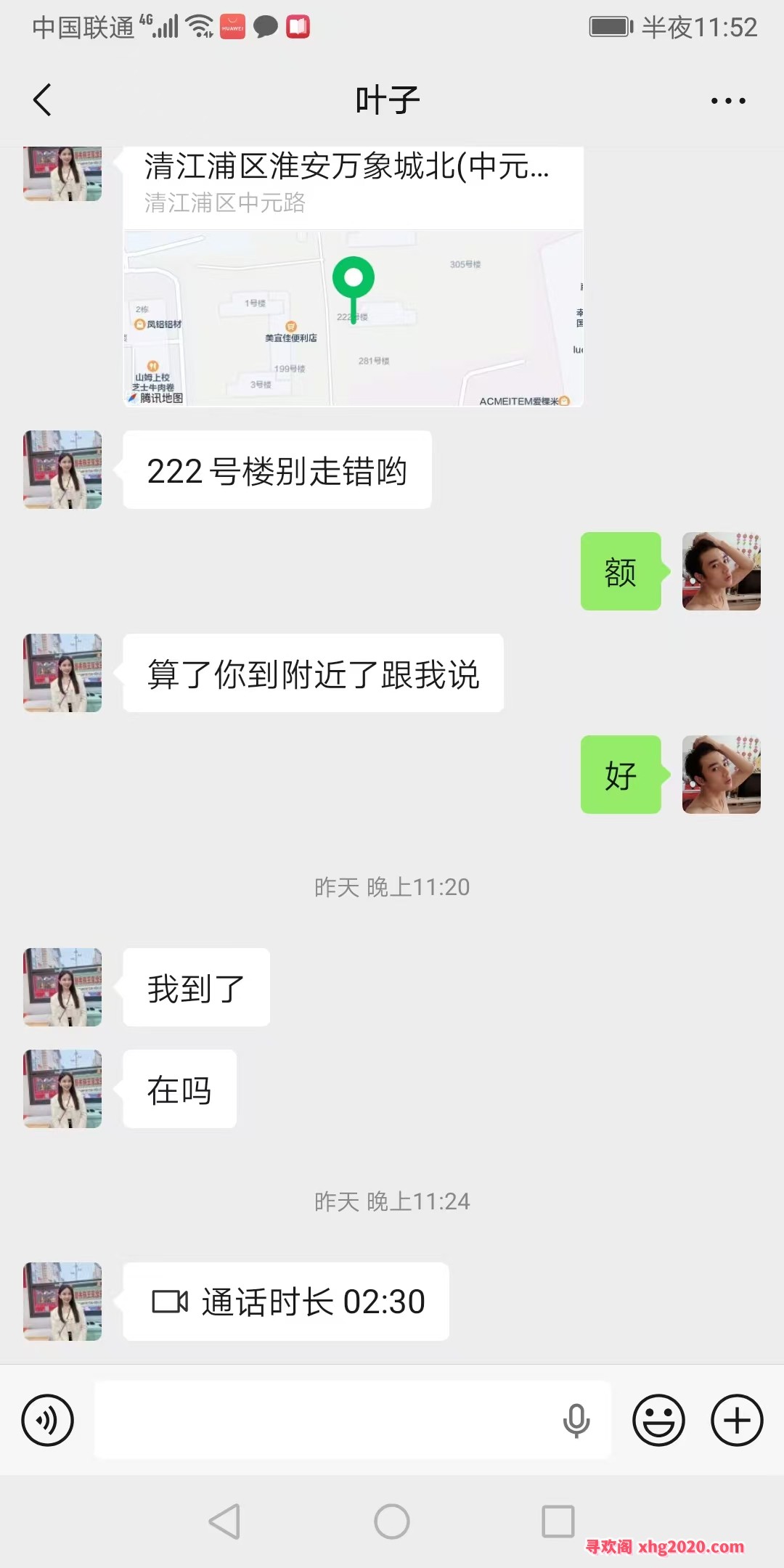Open the system recent apps view

point(558,1521)
